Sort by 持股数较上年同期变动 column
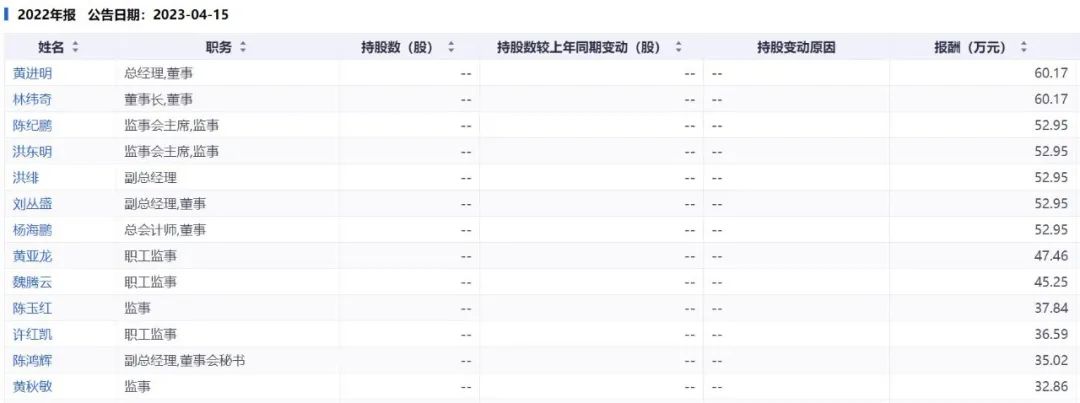This screenshot has height=403, width=1080. click(679, 48)
